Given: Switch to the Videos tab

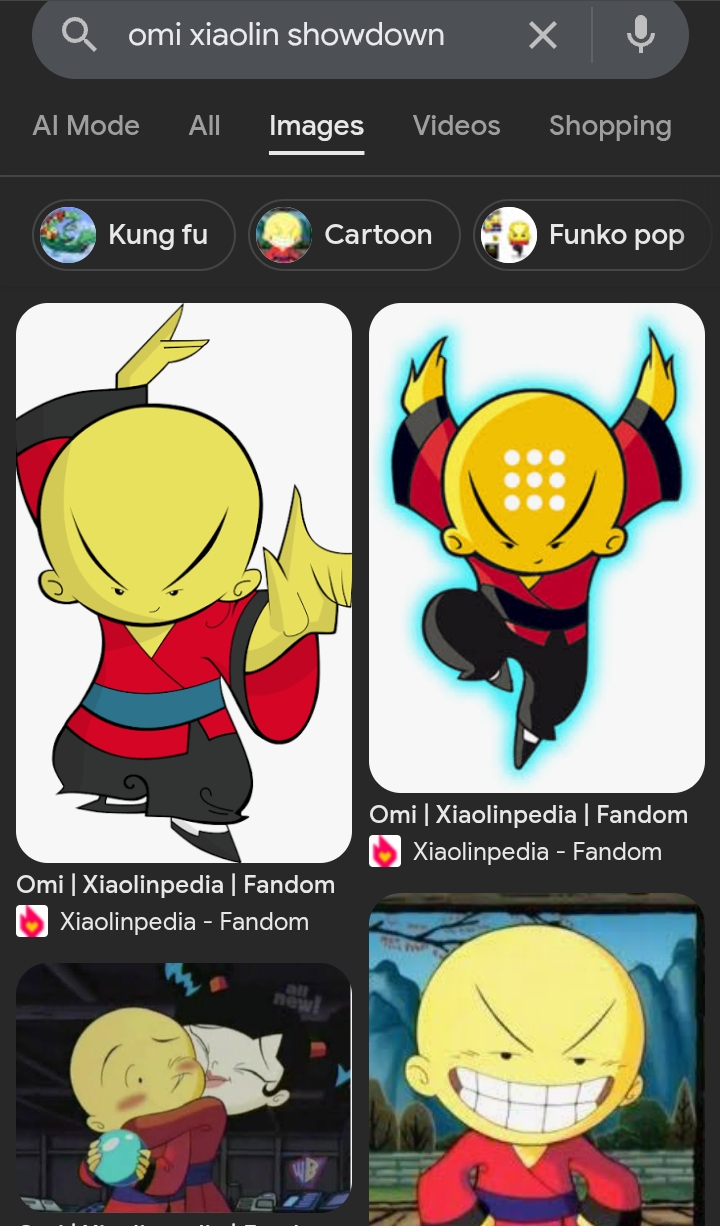Looking at the screenshot, I should pos(456,126).
